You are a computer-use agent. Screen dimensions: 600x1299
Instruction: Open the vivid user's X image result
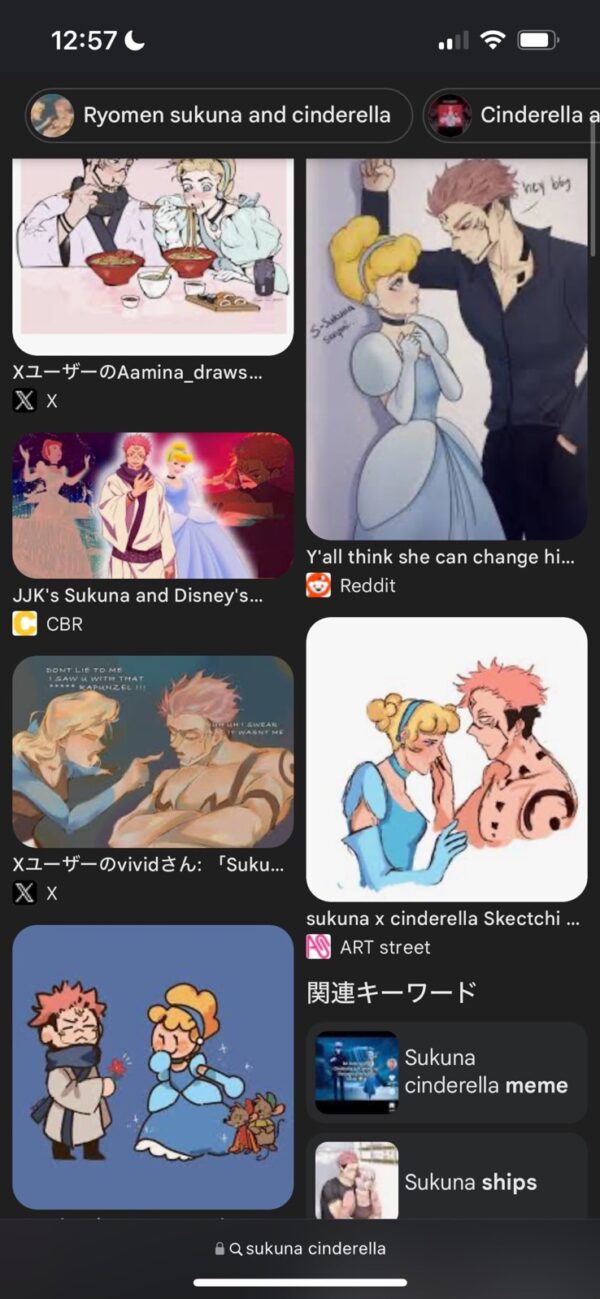pyautogui.click(x=153, y=752)
